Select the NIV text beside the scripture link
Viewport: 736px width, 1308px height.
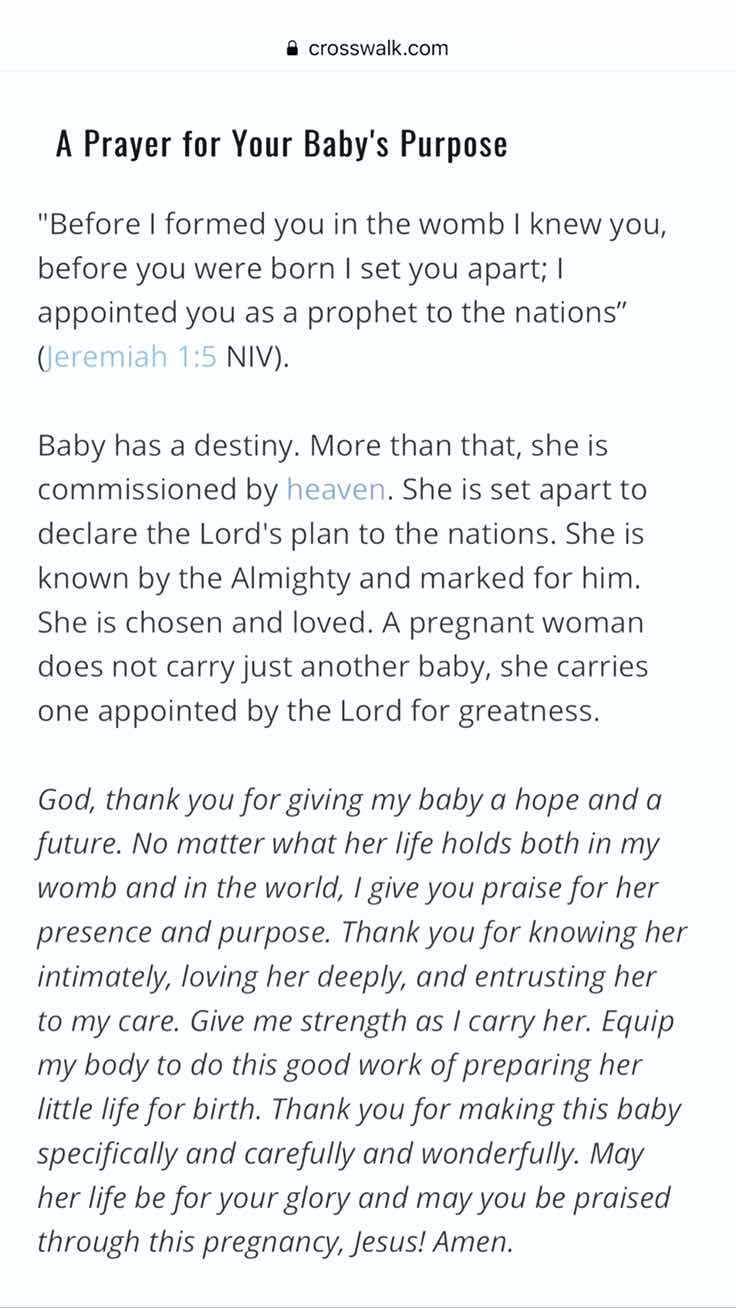click(249, 356)
